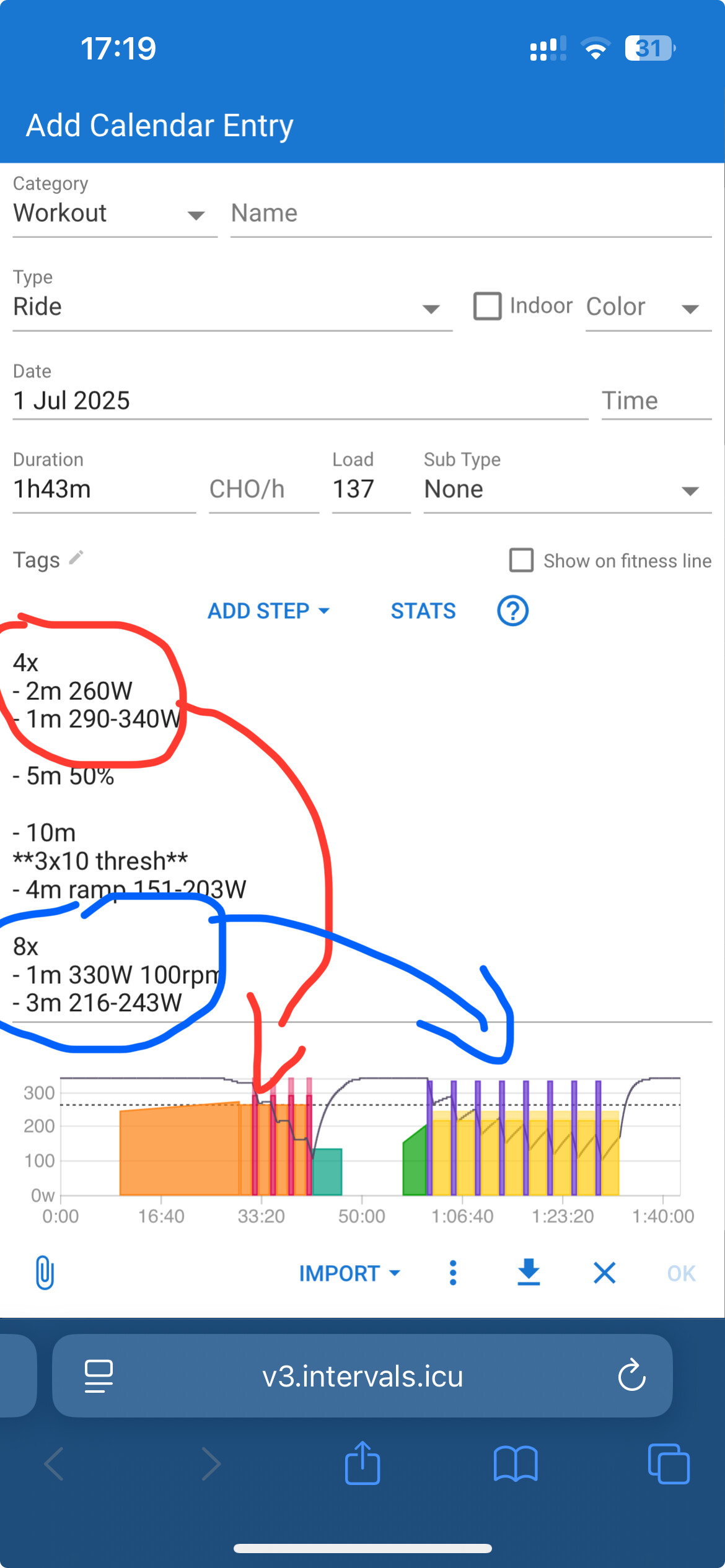Open the Category dropdown set to Workout
725x1568 pixels.
point(112,214)
